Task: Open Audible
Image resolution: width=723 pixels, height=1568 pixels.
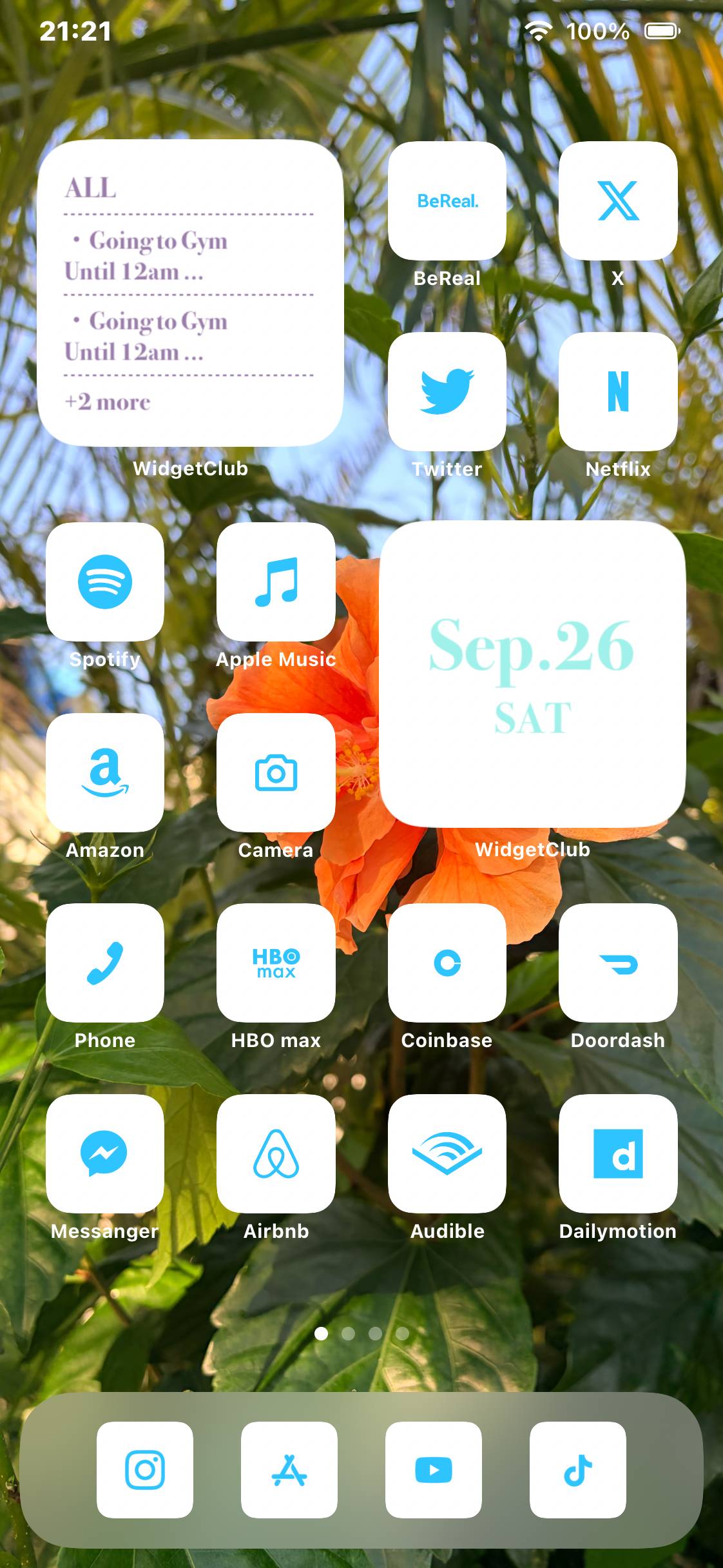Action: click(447, 1153)
